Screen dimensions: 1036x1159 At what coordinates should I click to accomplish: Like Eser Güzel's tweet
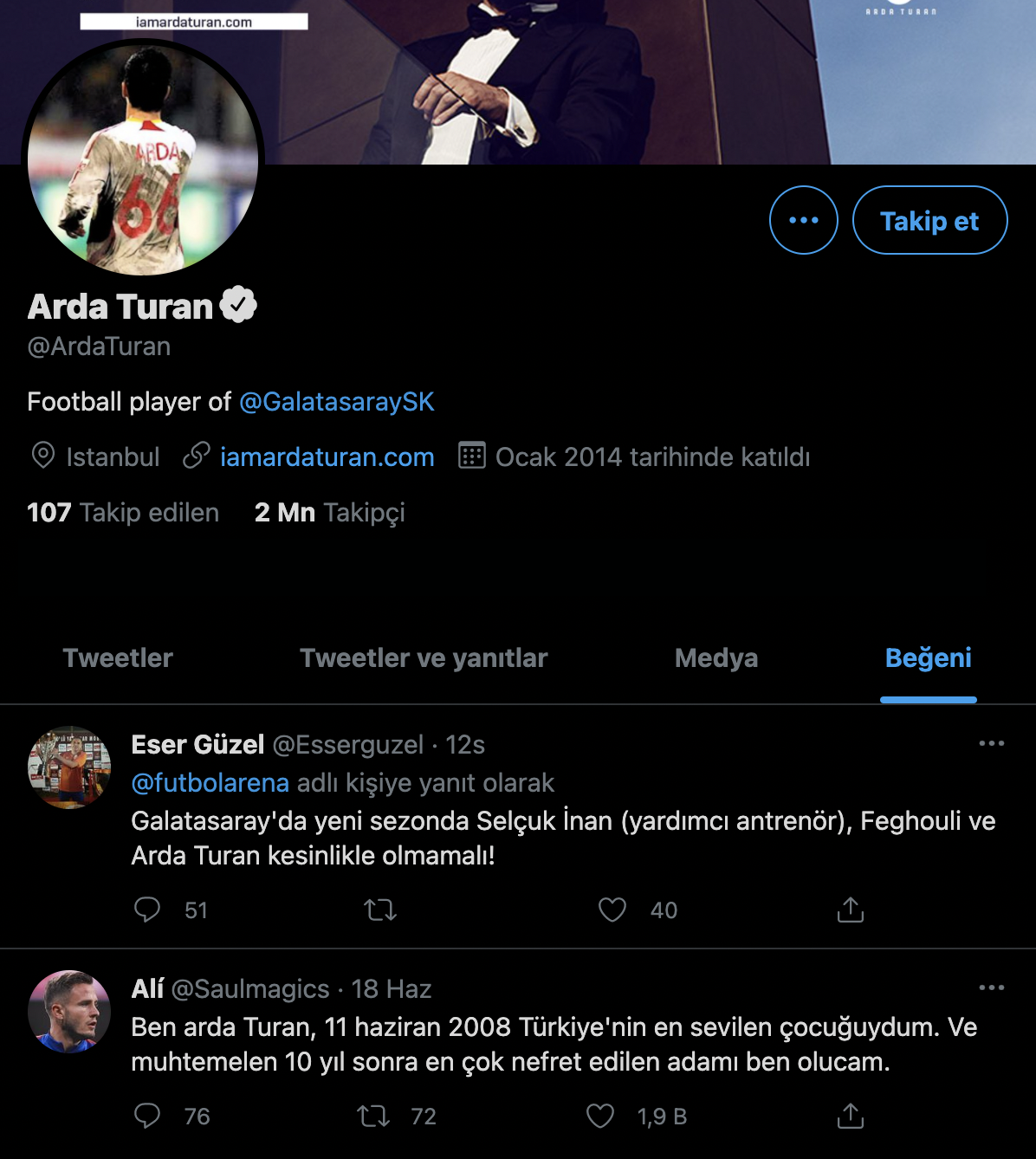click(x=612, y=910)
